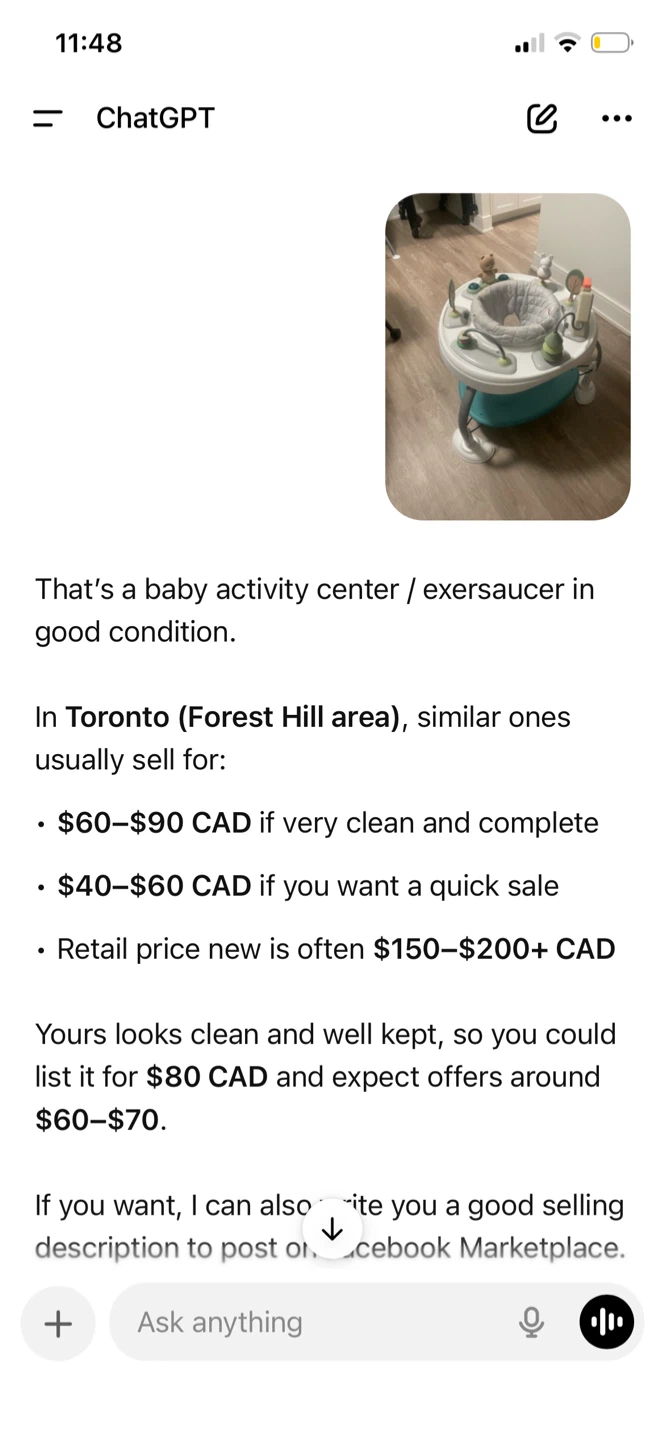
Task: Start a new chat
Action: point(541,118)
